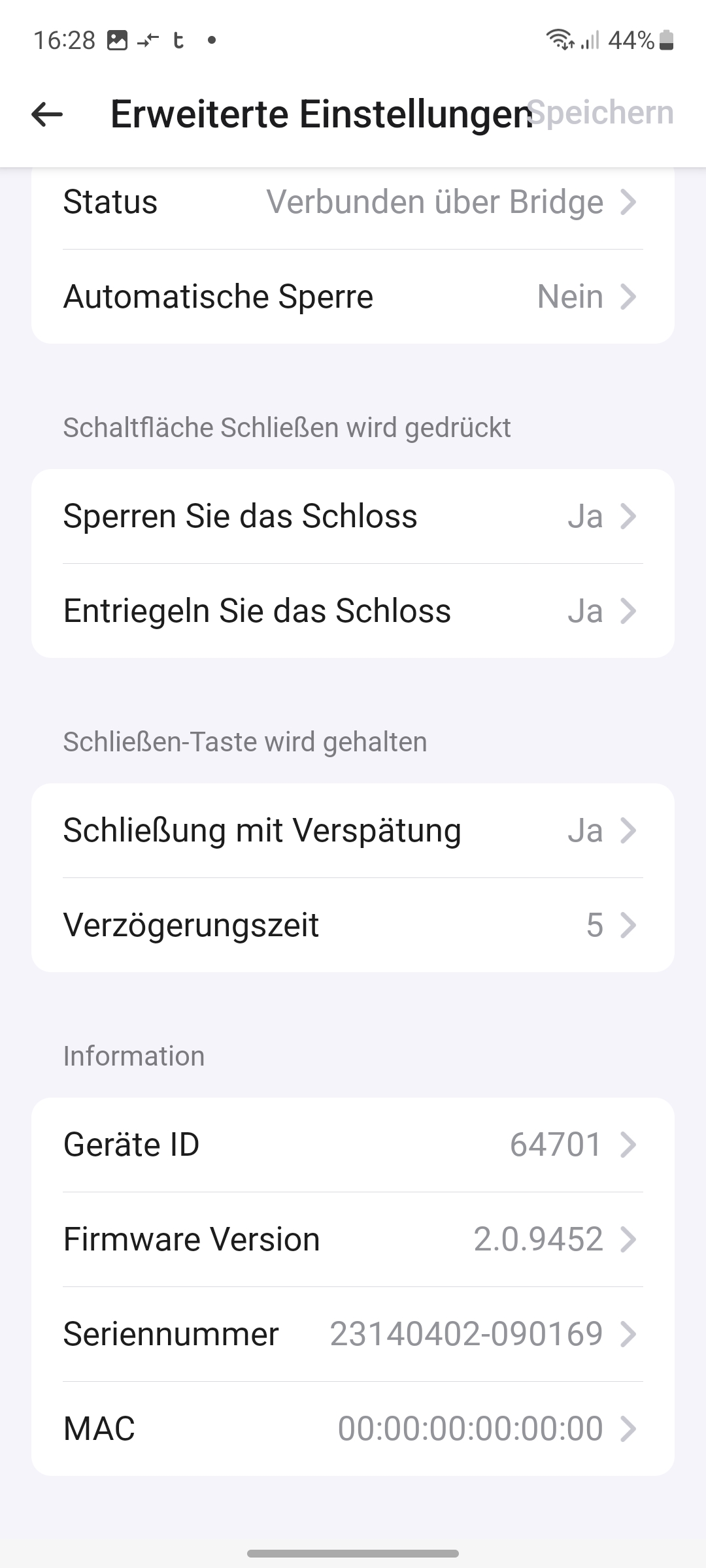
Task: Open Schließung mit Verspätung setting
Action: pyautogui.click(x=353, y=831)
